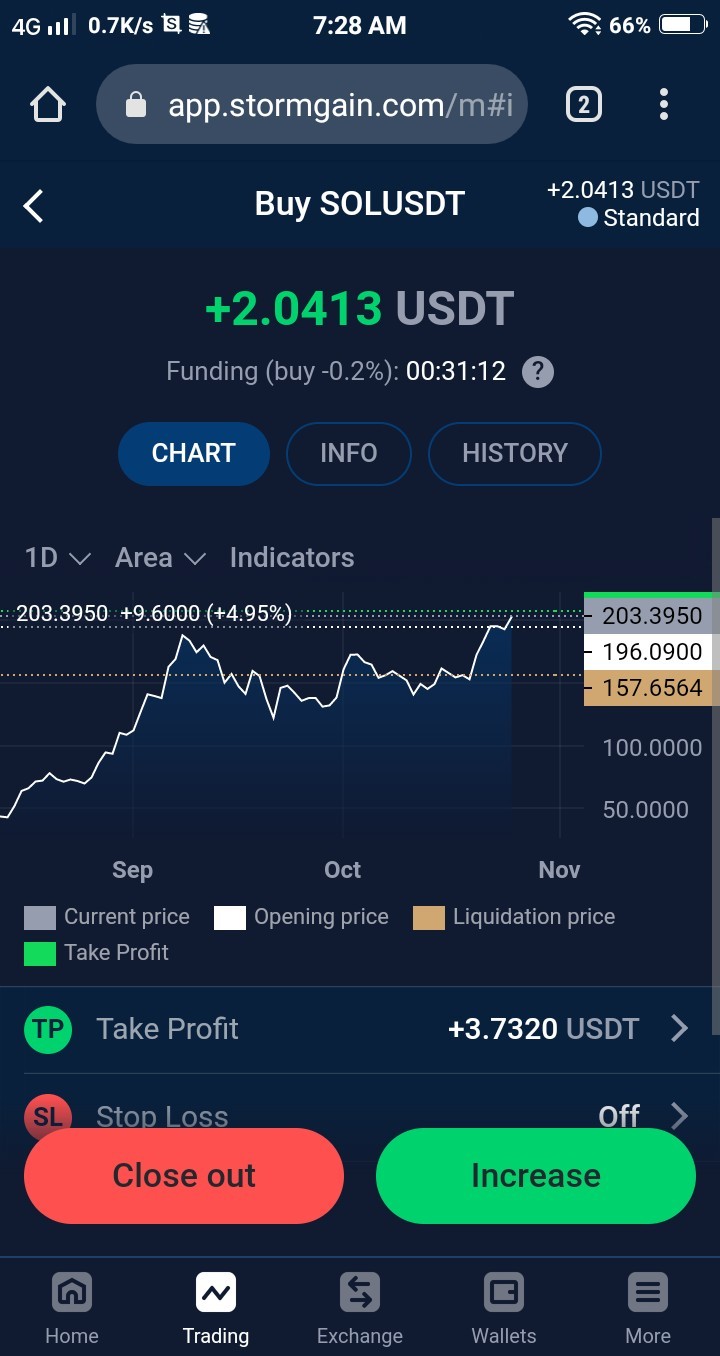
Task: Open the More tab
Action: (648, 1308)
